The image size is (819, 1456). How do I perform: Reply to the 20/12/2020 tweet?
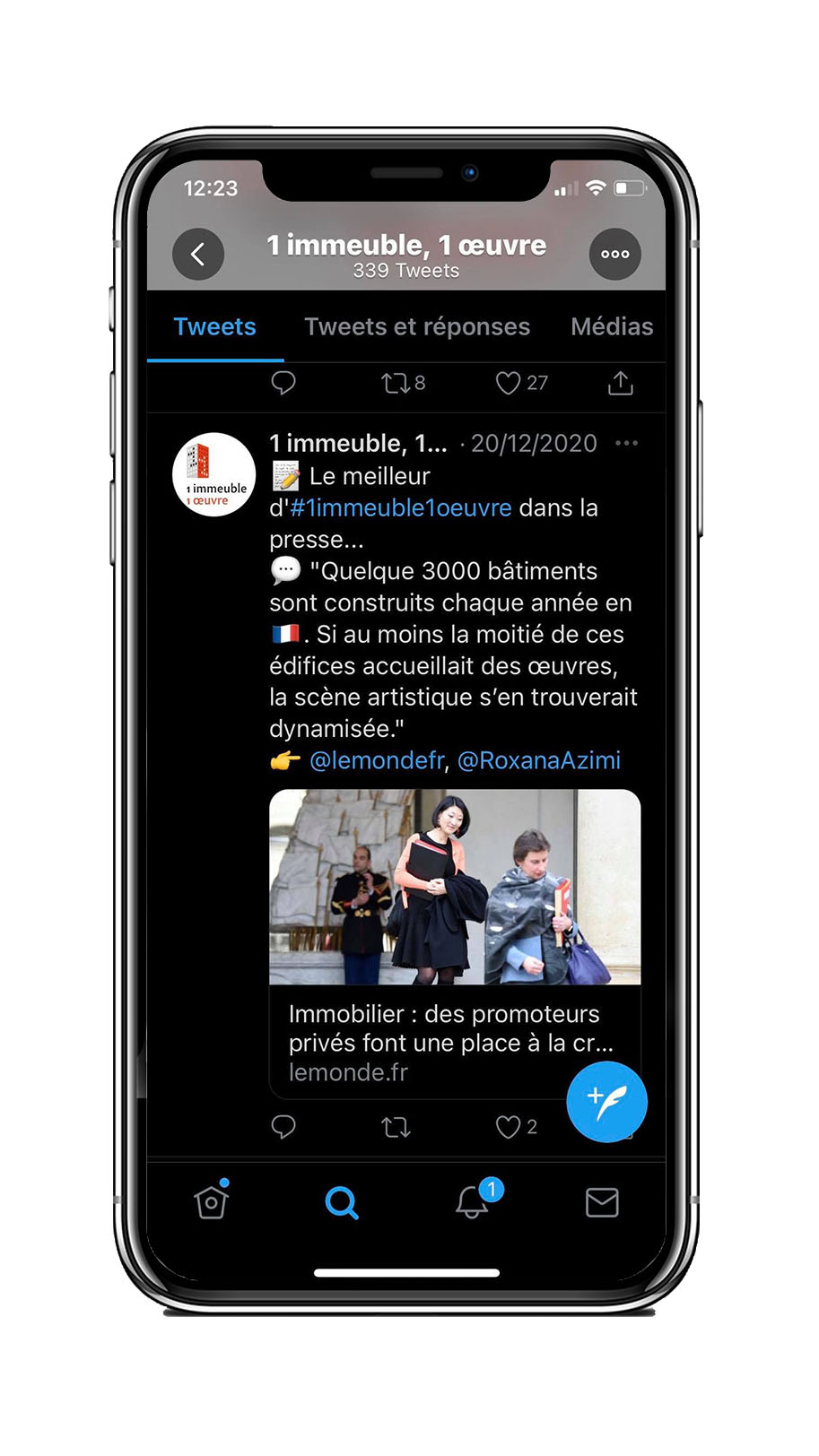283,1127
